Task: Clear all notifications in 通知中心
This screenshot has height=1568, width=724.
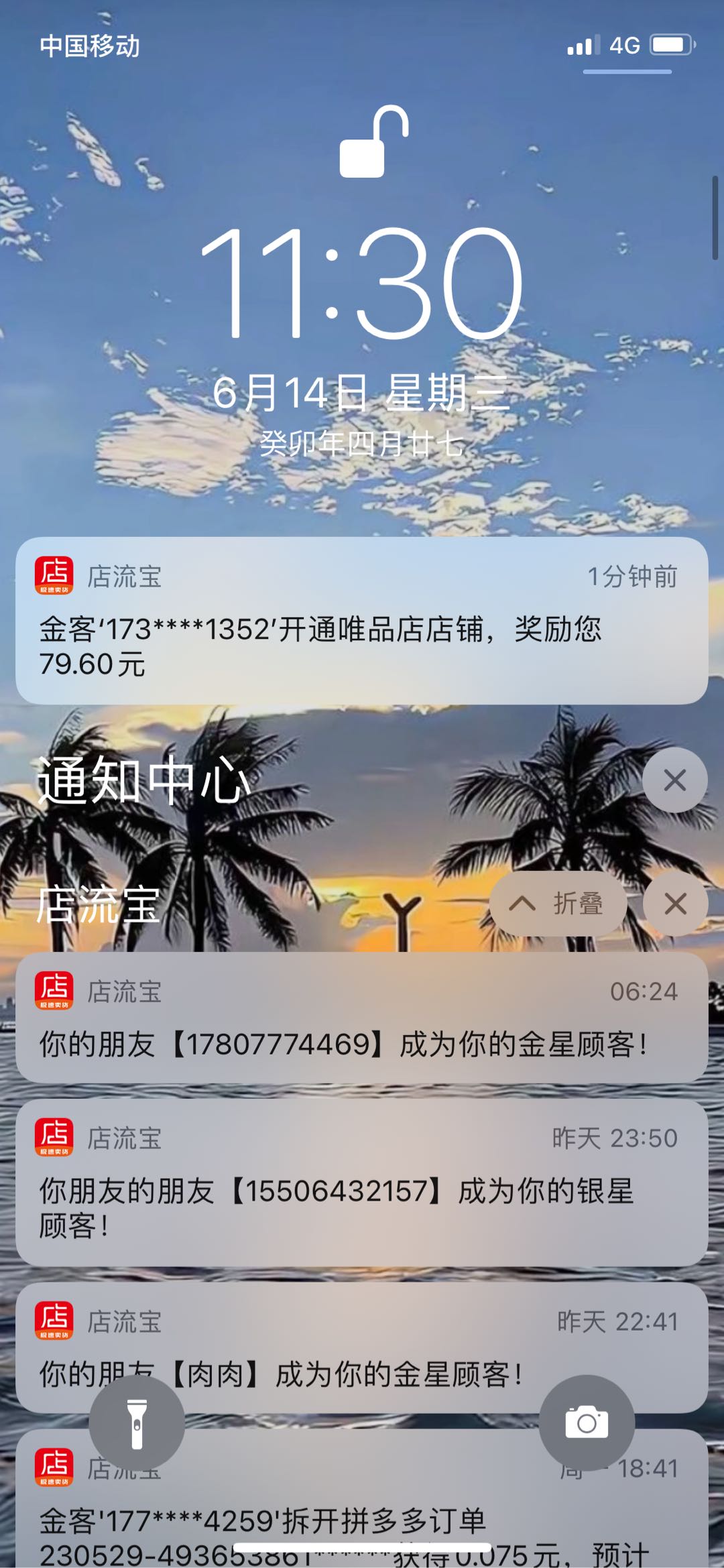Action: point(674,780)
